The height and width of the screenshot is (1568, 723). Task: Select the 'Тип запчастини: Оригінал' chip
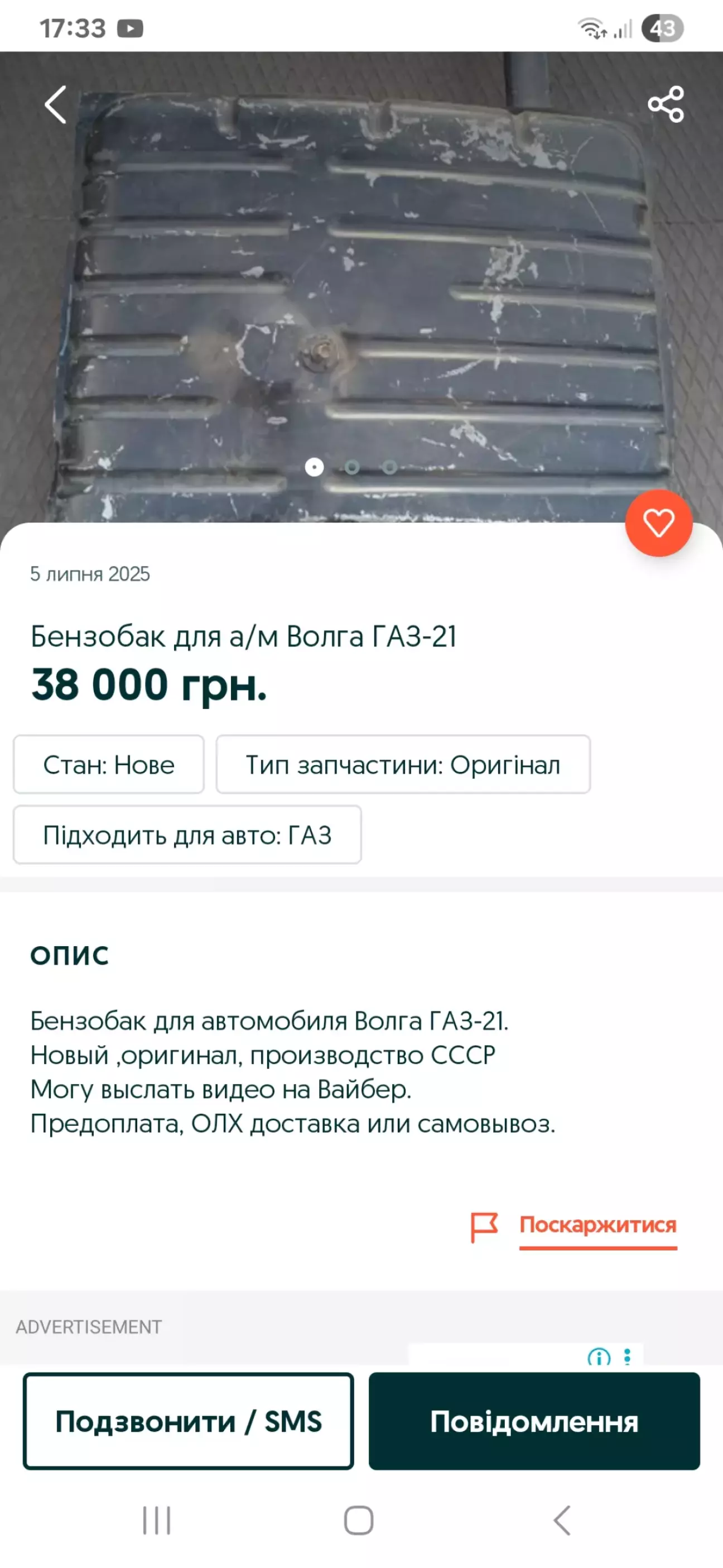[x=403, y=765]
